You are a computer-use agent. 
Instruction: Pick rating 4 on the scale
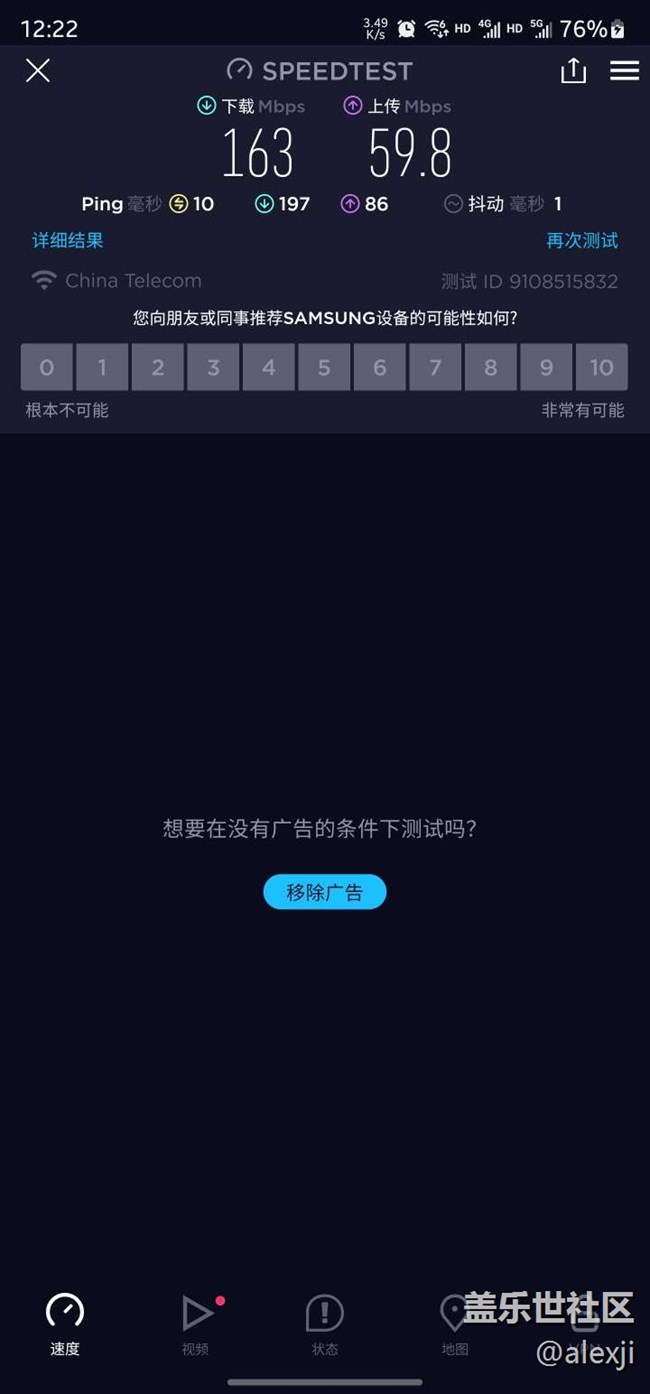pyautogui.click(x=269, y=367)
